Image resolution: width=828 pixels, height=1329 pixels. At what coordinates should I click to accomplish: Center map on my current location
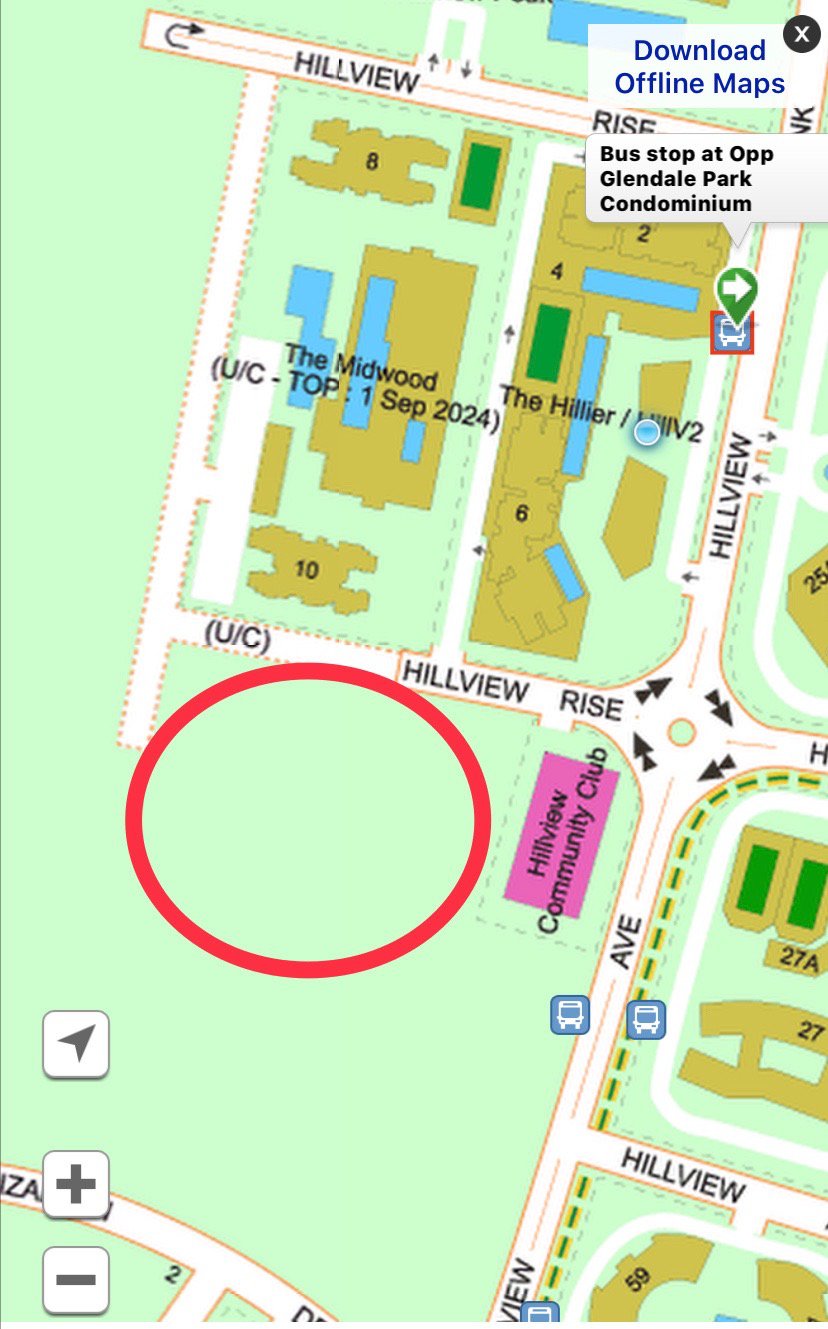[76, 1044]
